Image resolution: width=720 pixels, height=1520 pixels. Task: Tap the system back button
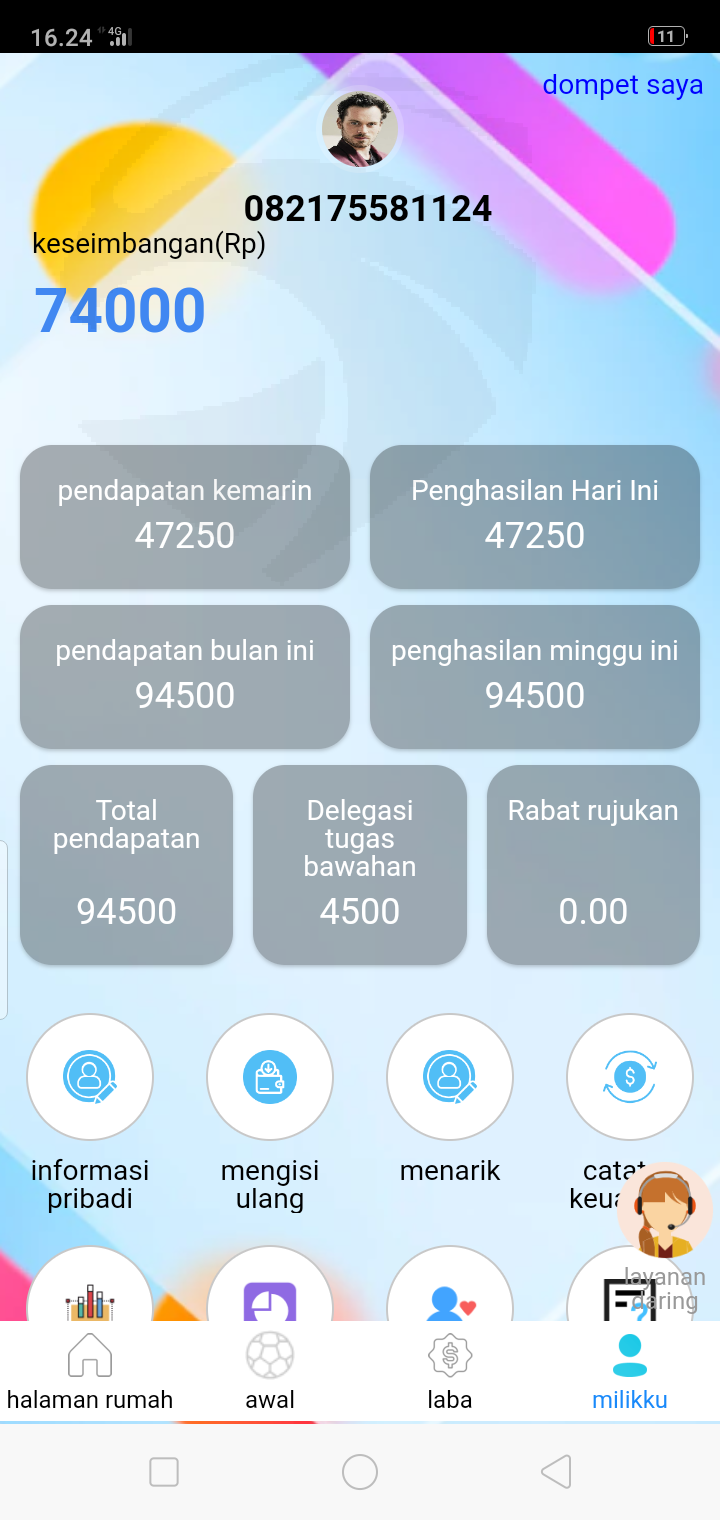pos(556,1472)
